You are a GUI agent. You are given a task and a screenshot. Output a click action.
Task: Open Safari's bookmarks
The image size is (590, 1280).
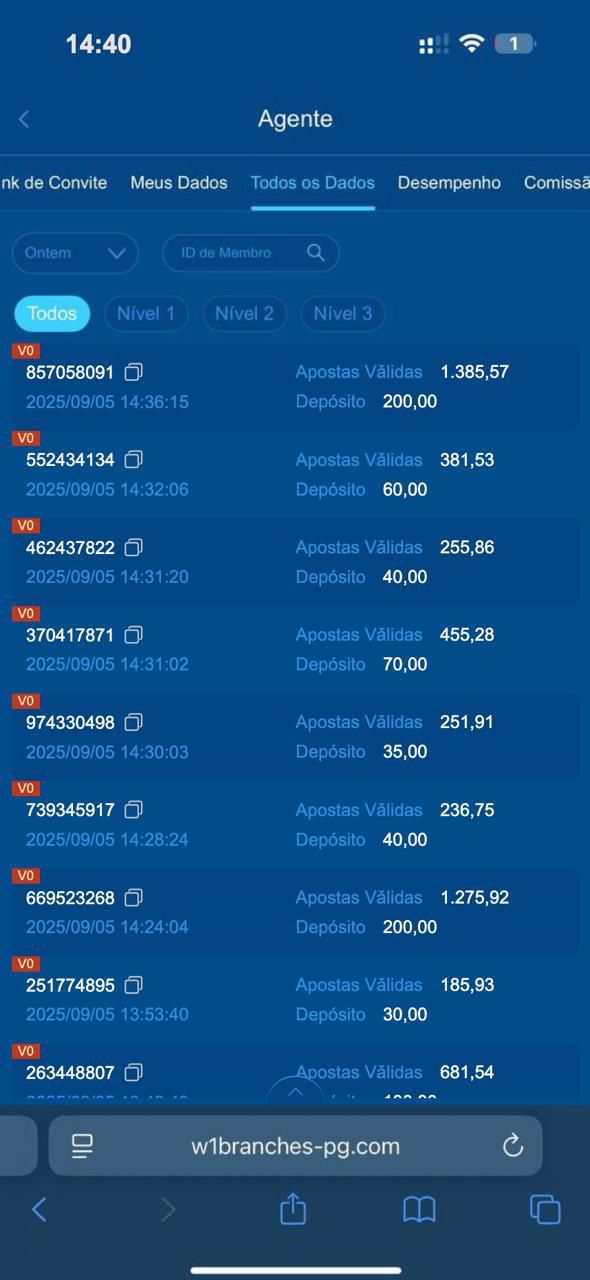pyautogui.click(x=419, y=1210)
